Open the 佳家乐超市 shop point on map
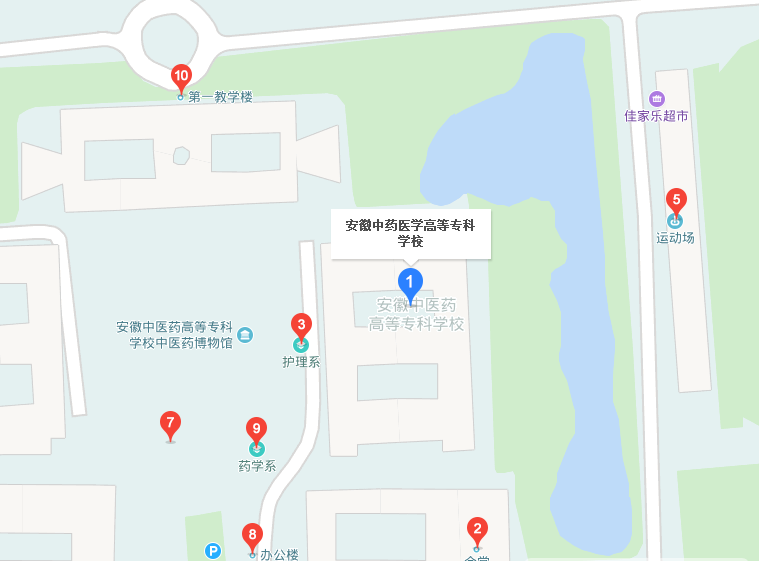This screenshot has height=561, width=759. click(x=657, y=99)
